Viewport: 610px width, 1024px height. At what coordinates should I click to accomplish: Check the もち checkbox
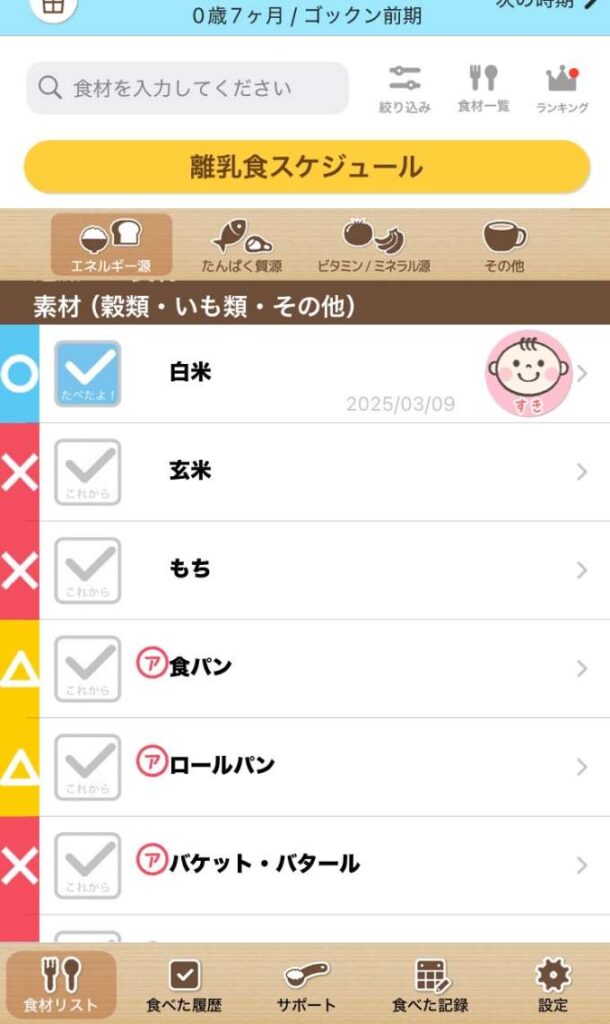(x=87, y=570)
